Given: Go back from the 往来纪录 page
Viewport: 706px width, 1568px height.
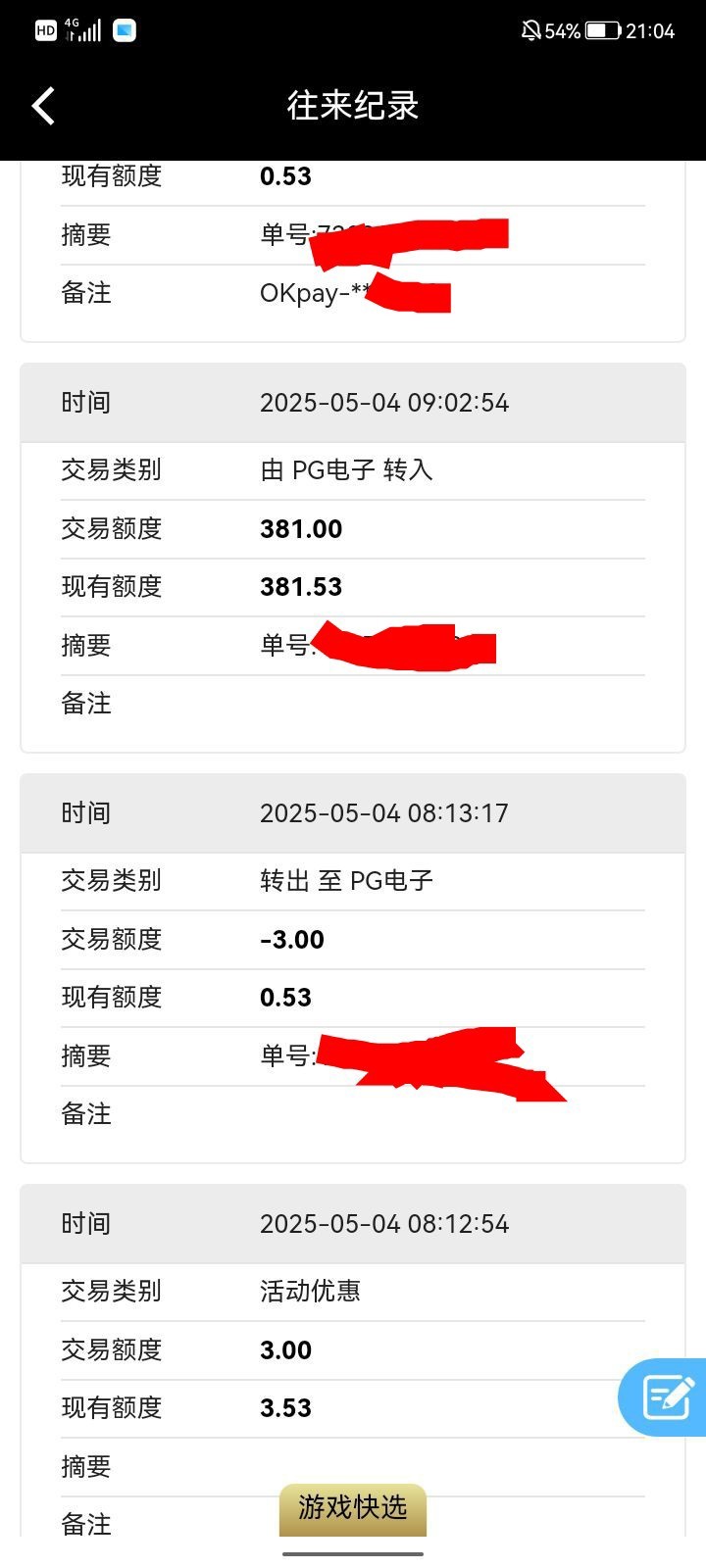Looking at the screenshot, I should pyautogui.click(x=44, y=106).
